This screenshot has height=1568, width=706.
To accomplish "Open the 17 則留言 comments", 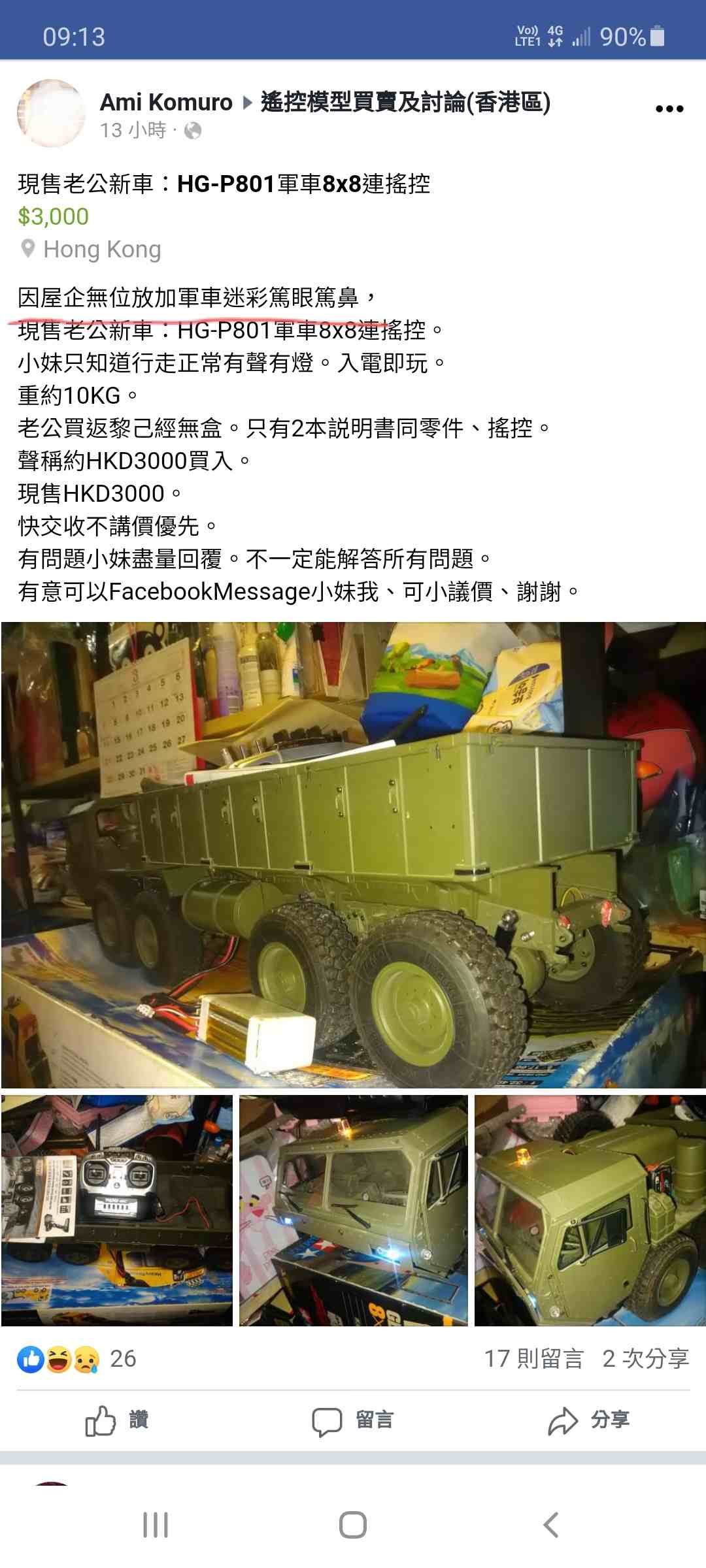I will coord(533,1359).
